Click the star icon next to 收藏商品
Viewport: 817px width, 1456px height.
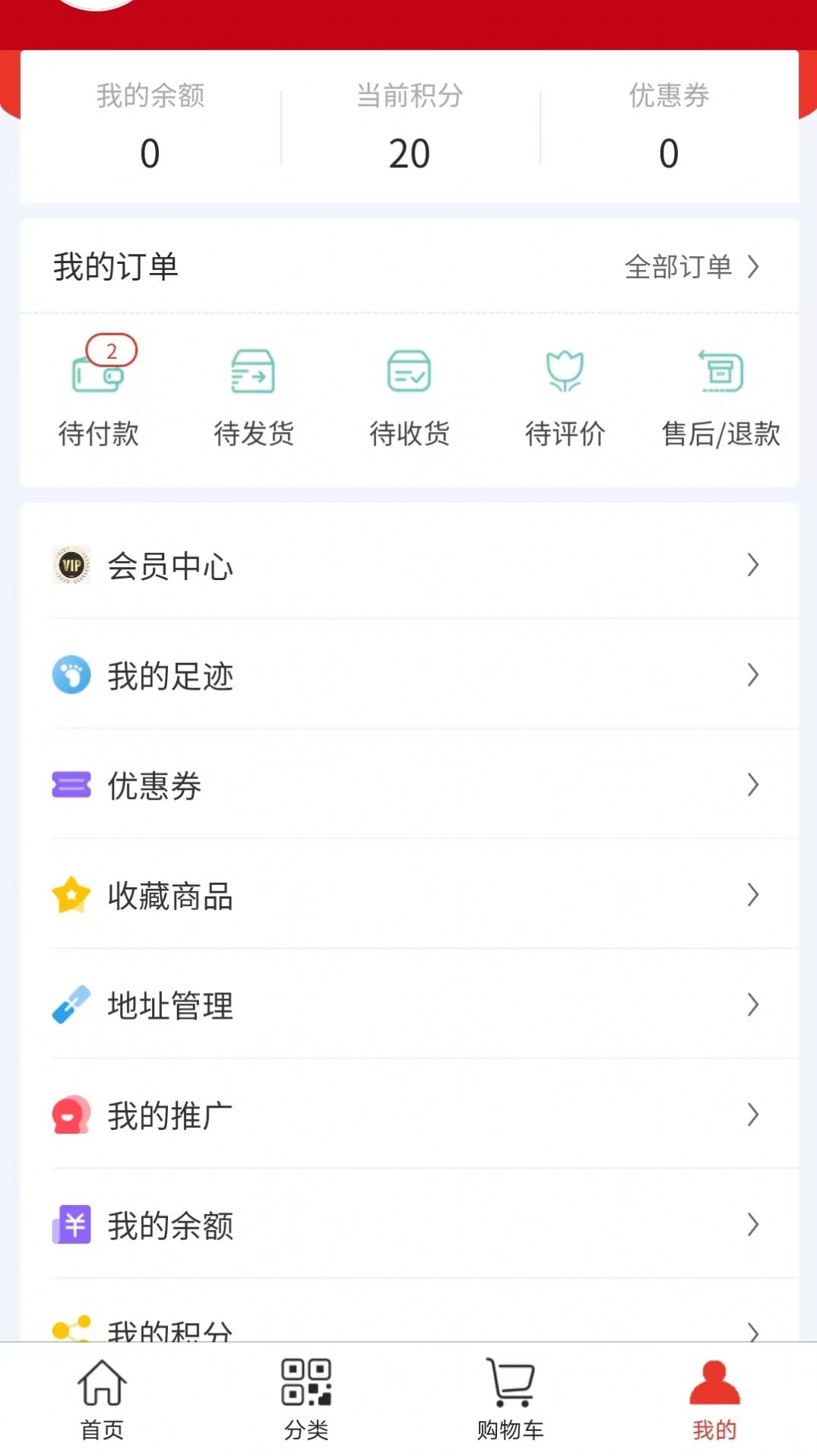point(70,896)
